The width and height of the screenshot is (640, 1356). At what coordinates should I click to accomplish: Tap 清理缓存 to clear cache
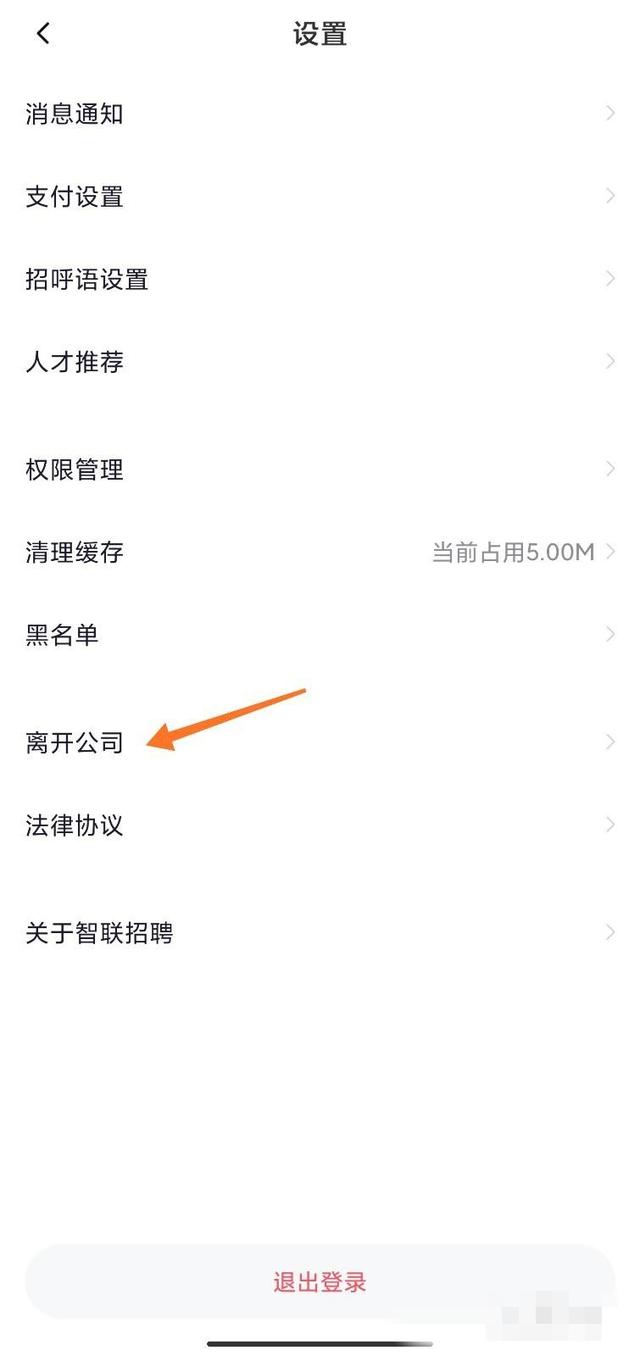click(x=320, y=552)
